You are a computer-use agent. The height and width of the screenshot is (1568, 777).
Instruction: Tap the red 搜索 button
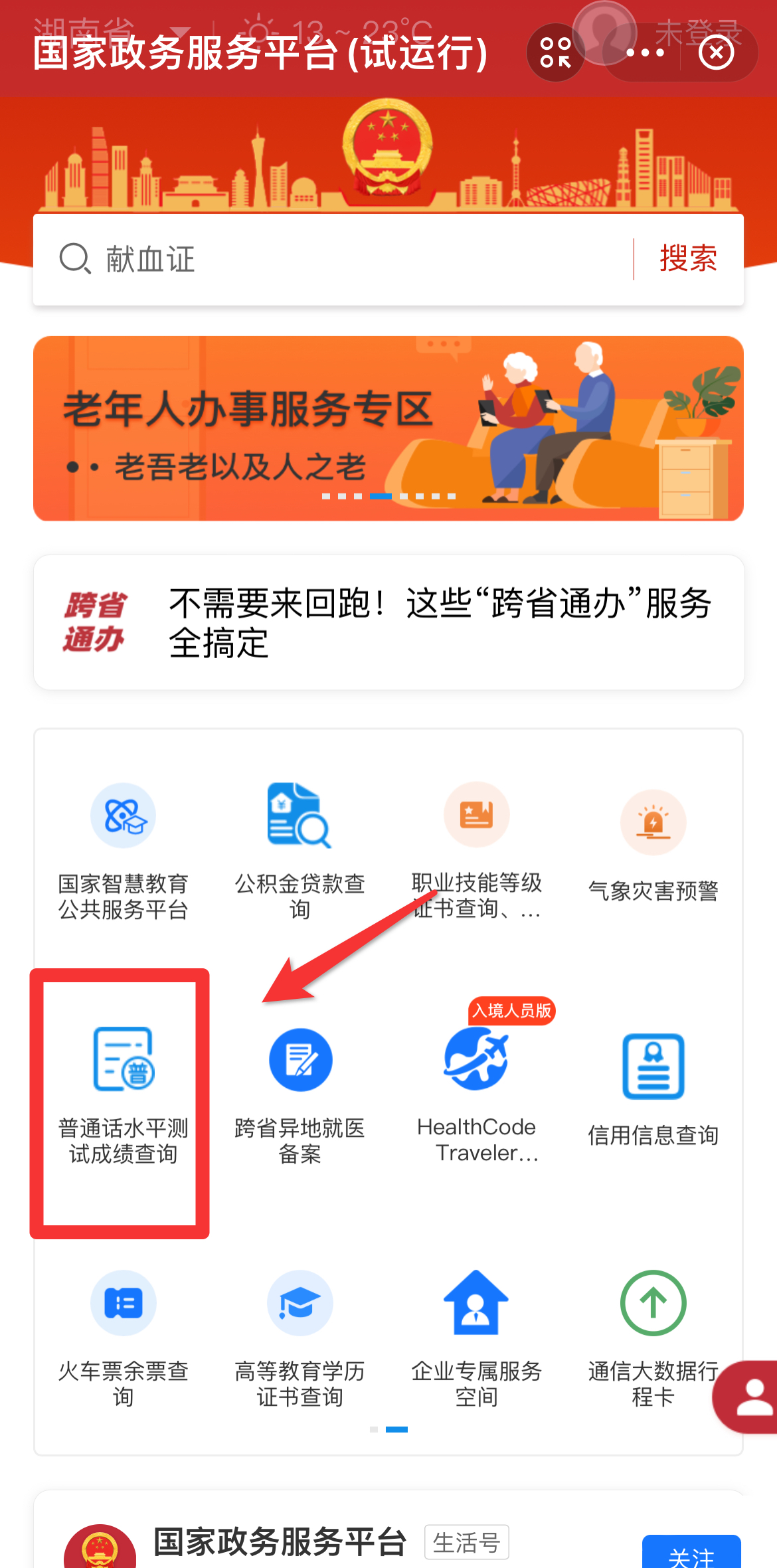pyautogui.click(x=688, y=259)
